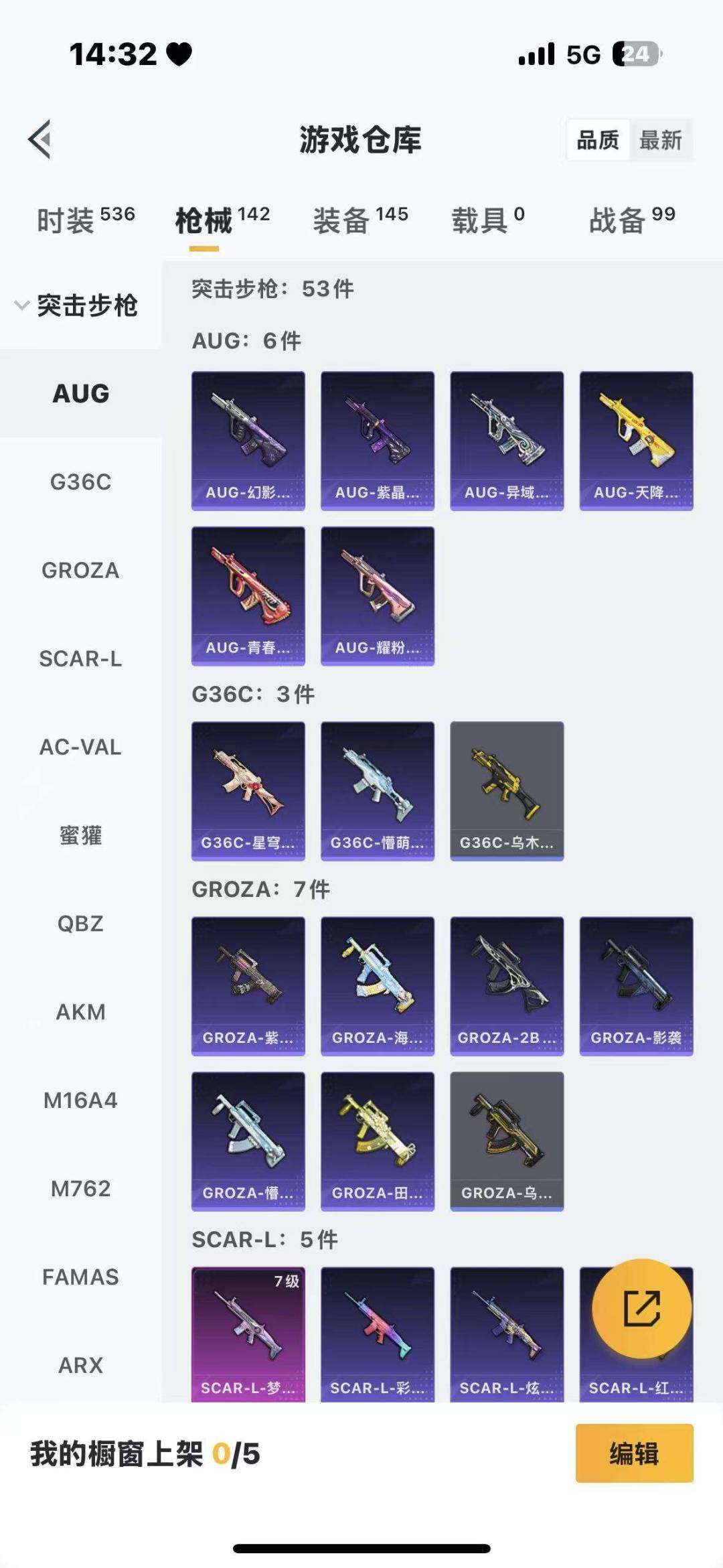
Task: Switch to the 装备 tab
Action: (x=360, y=220)
